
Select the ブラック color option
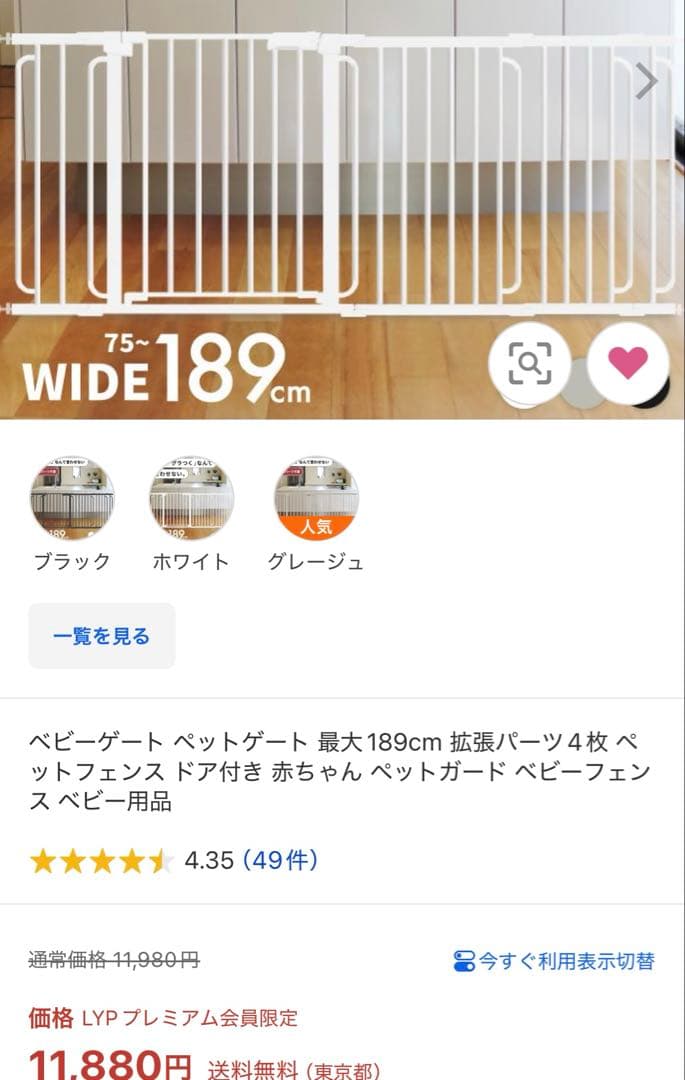tap(72, 499)
